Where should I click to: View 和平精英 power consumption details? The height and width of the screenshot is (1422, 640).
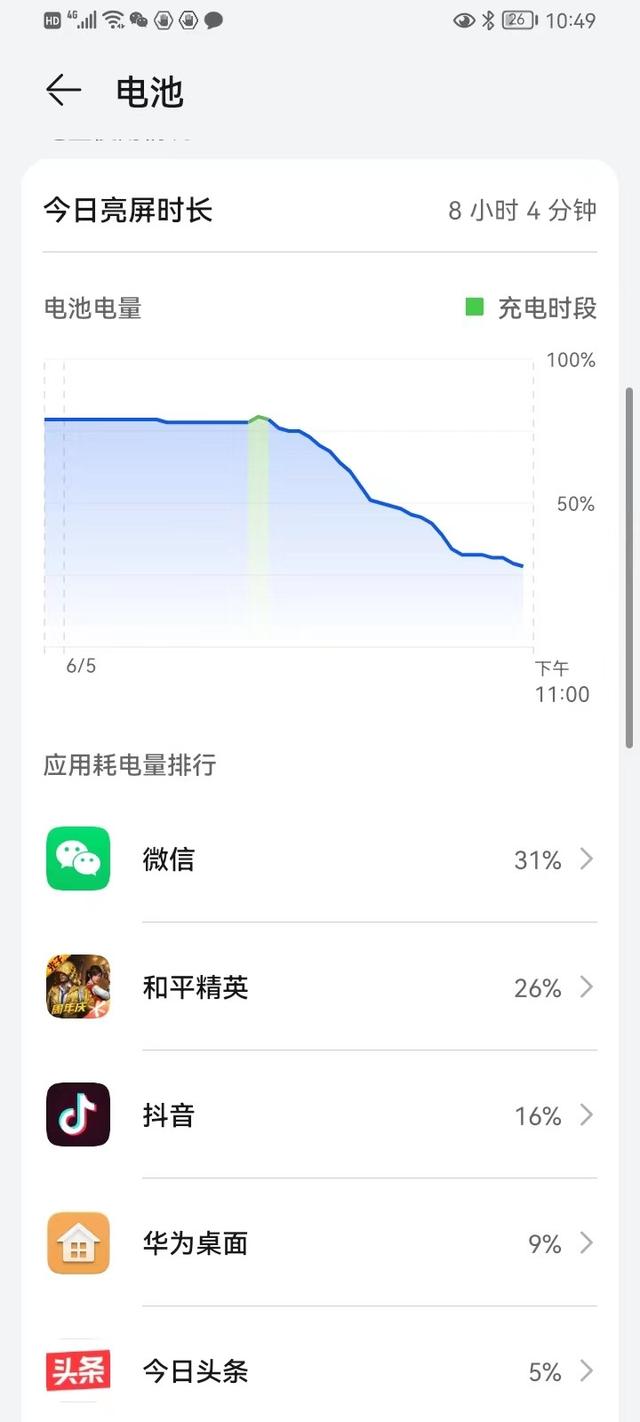[x=320, y=987]
